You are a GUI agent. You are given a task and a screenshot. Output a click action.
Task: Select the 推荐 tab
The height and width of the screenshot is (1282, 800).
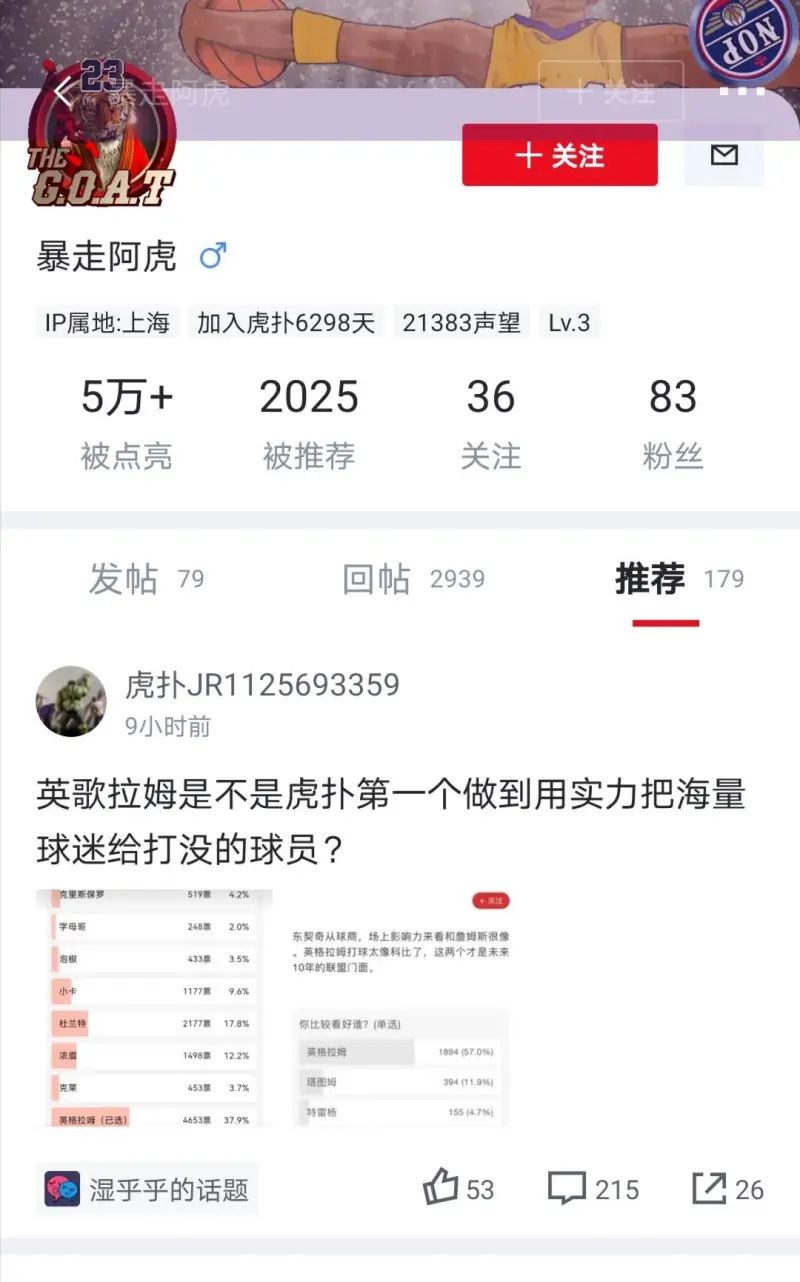tap(679, 579)
